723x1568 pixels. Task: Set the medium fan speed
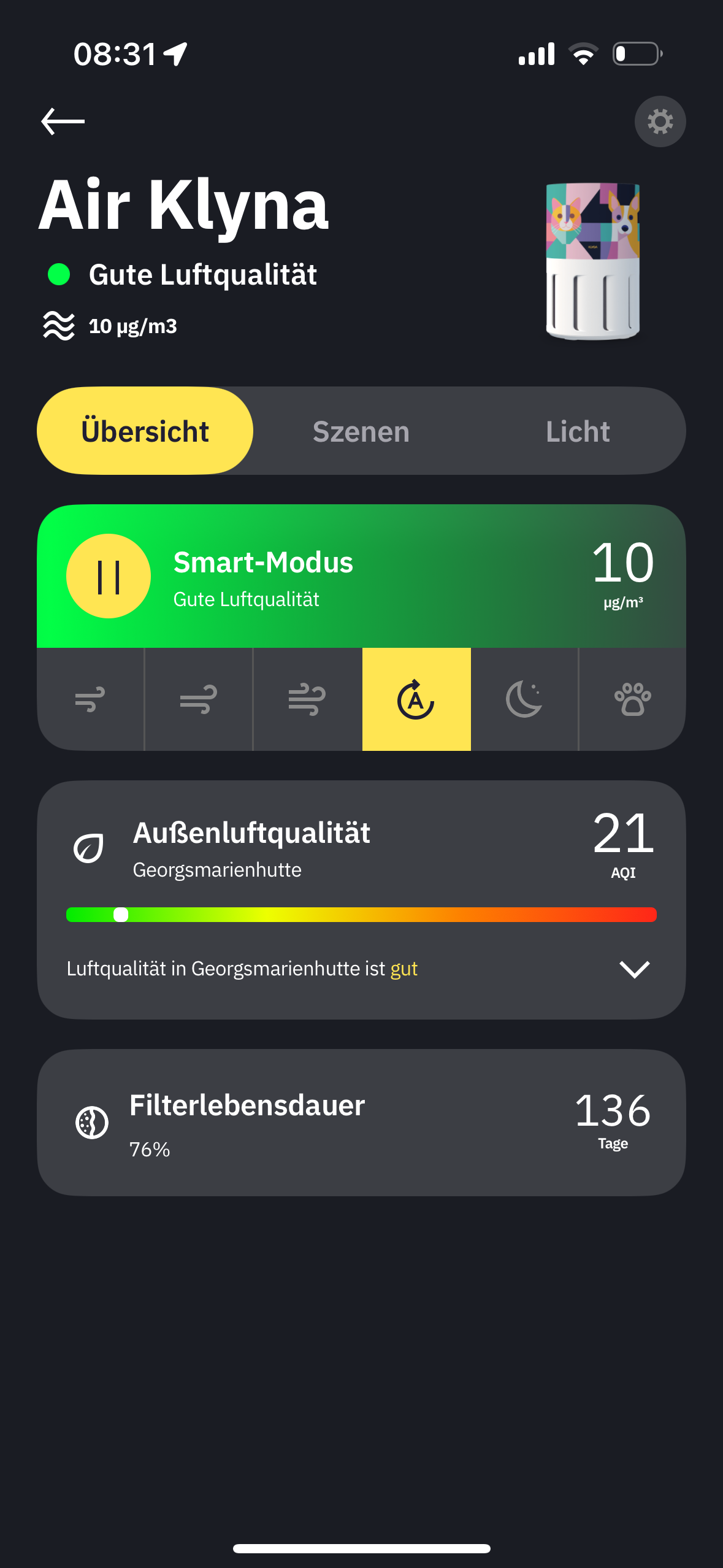pos(199,699)
